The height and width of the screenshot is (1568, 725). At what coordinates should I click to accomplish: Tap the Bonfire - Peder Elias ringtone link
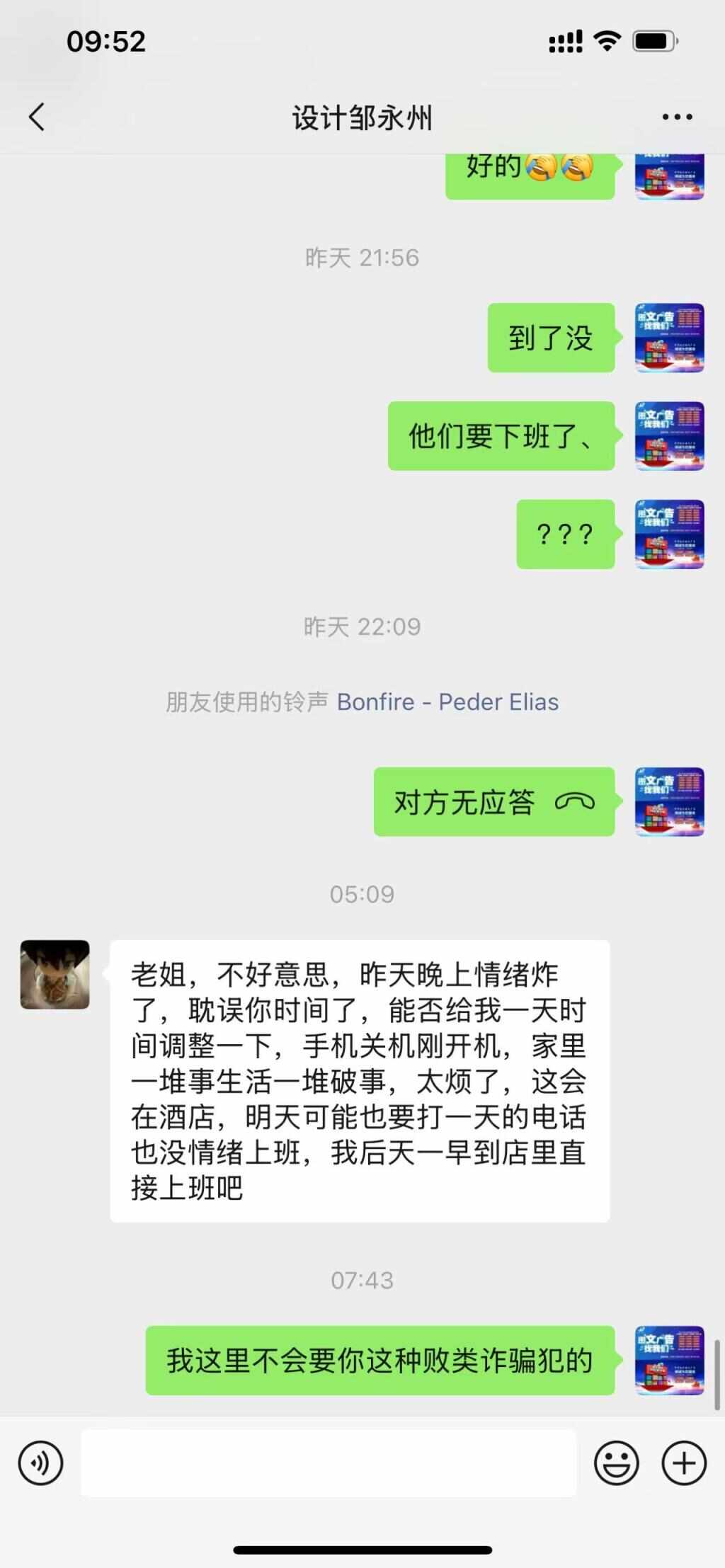pos(447,702)
